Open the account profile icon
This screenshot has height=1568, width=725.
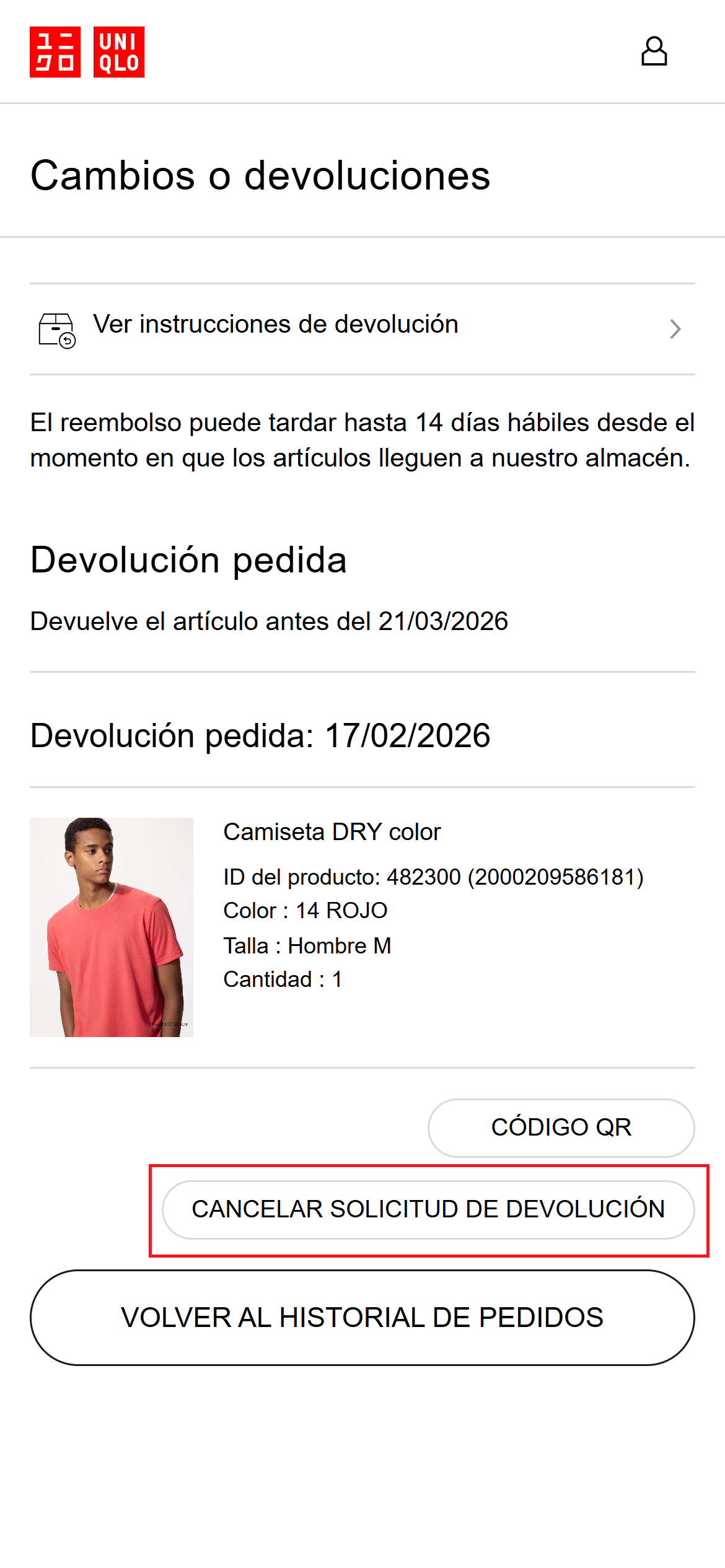click(654, 51)
